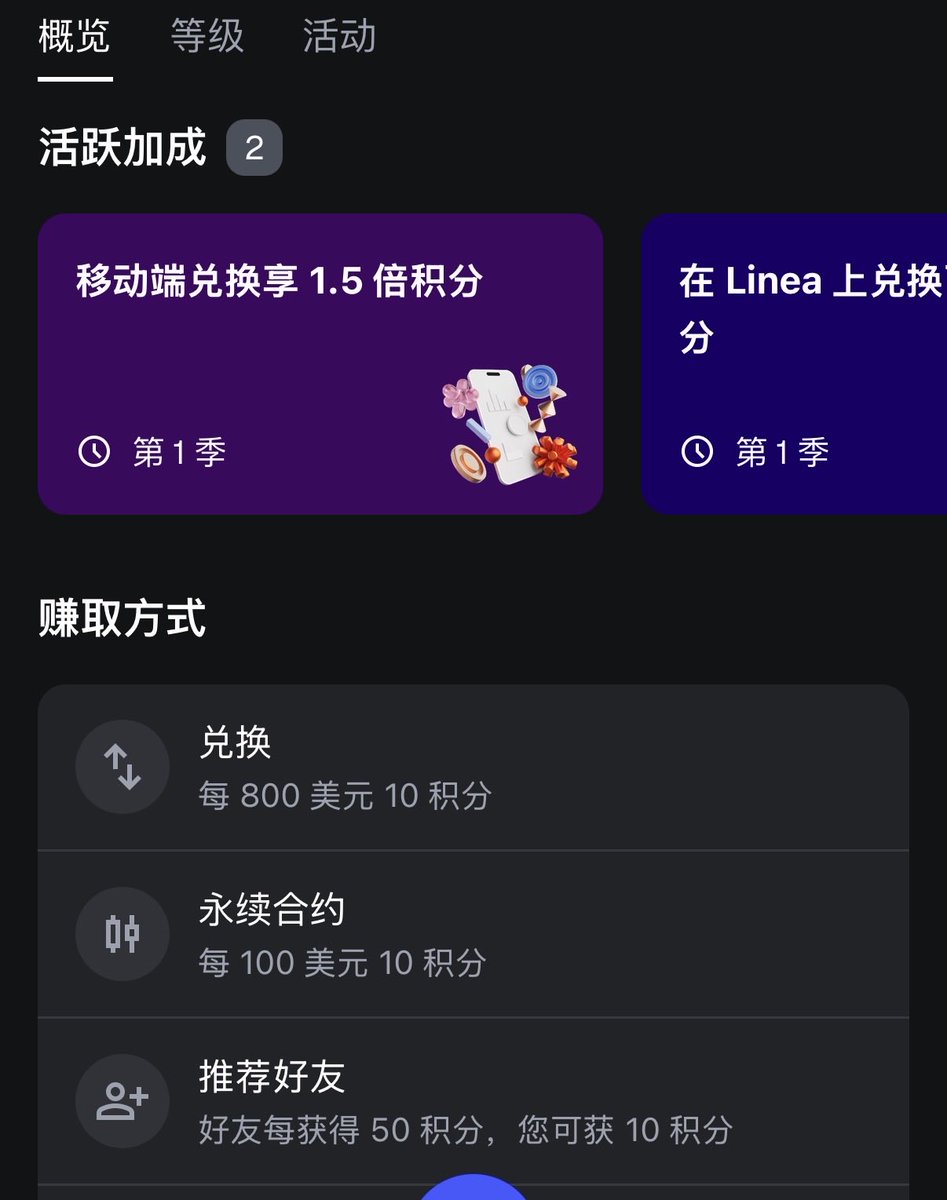This screenshot has height=1200, width=947.
Task: Tap the 推荐好友 referral row
Action: 473,1101
